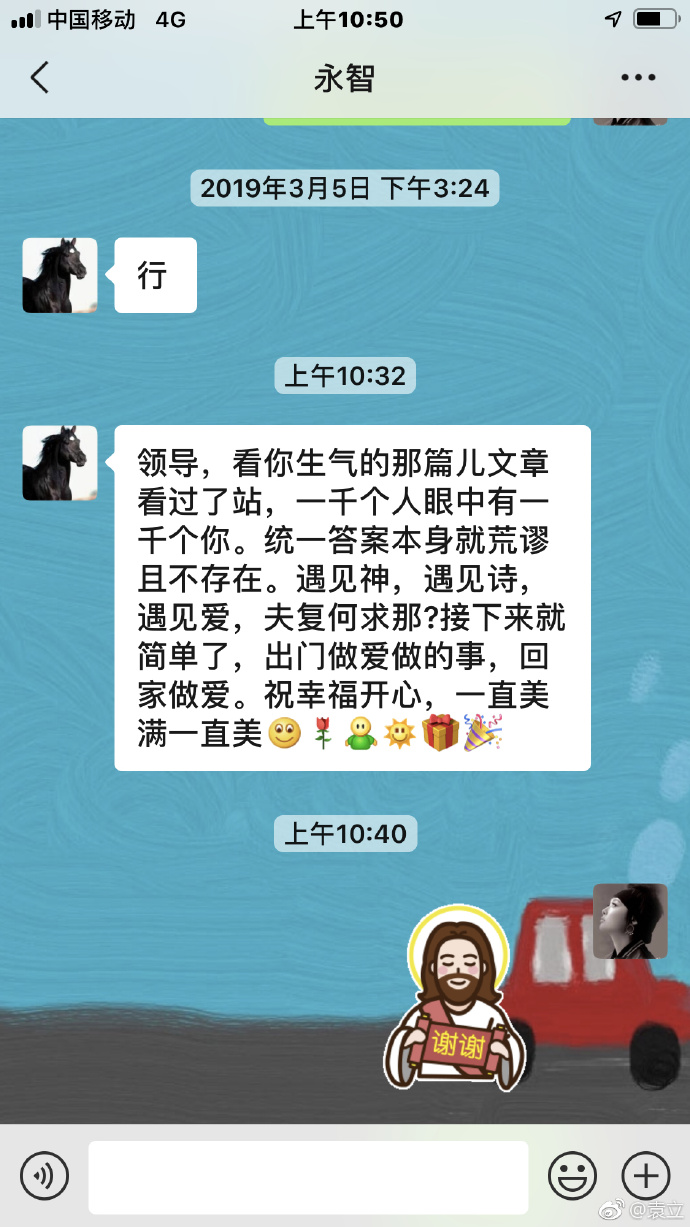Open the chat's more options menu
The height and width of the screenshot is (1227, 690).
[x=637, y=78]
